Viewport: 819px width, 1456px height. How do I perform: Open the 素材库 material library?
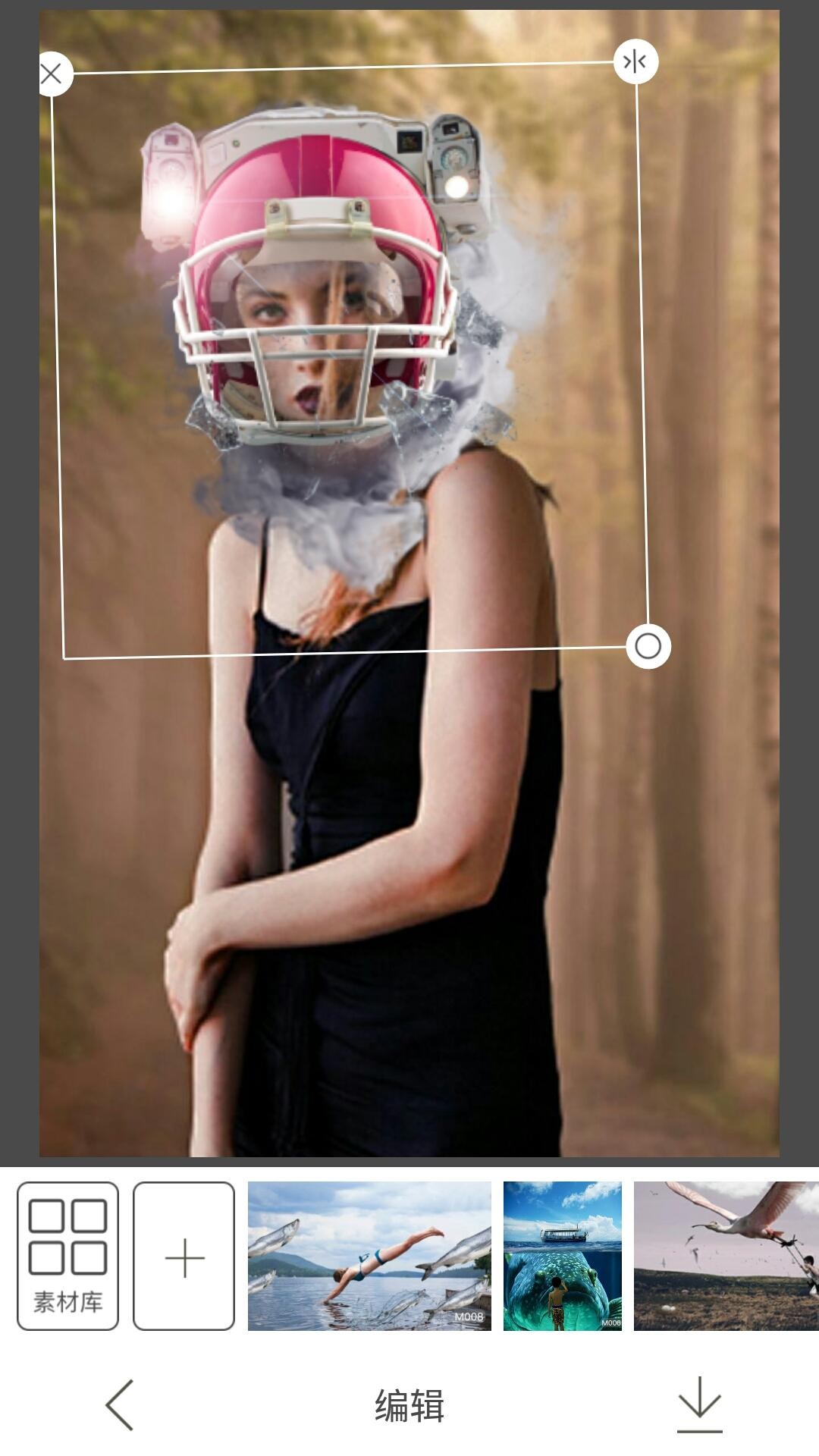[x=67, y=1255]
